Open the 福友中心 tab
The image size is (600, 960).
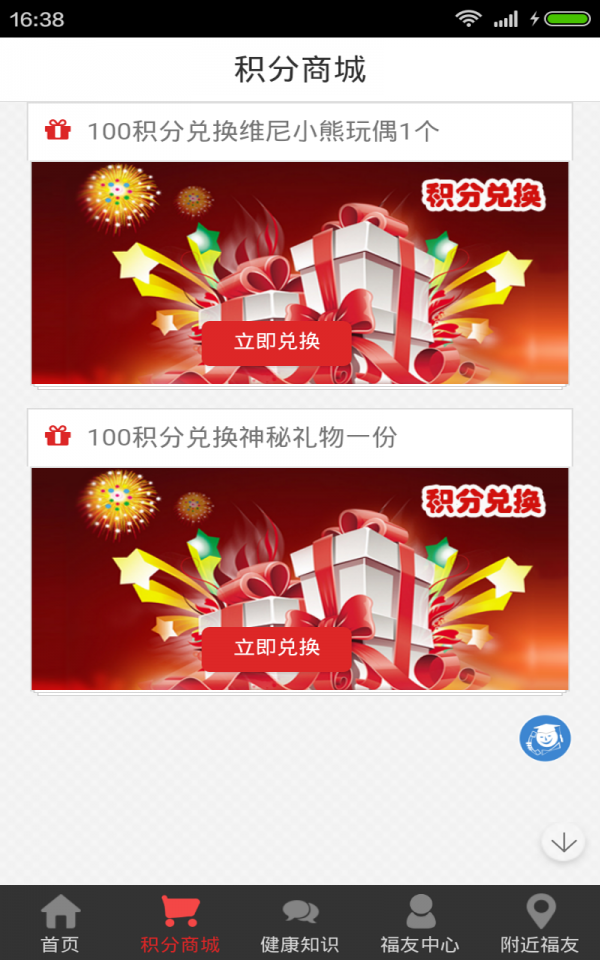point(420,923)
